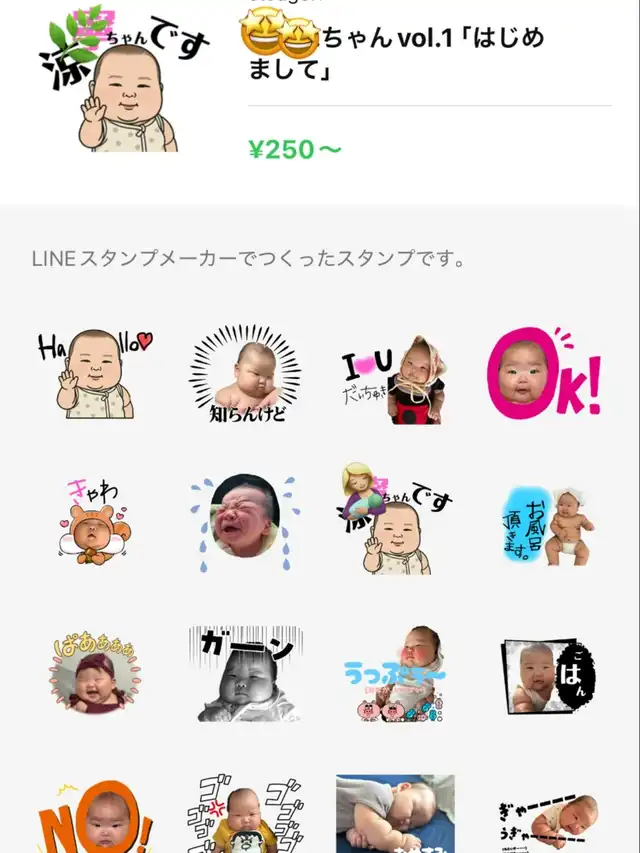Tap the ごはん sticker

coord(547,675)
